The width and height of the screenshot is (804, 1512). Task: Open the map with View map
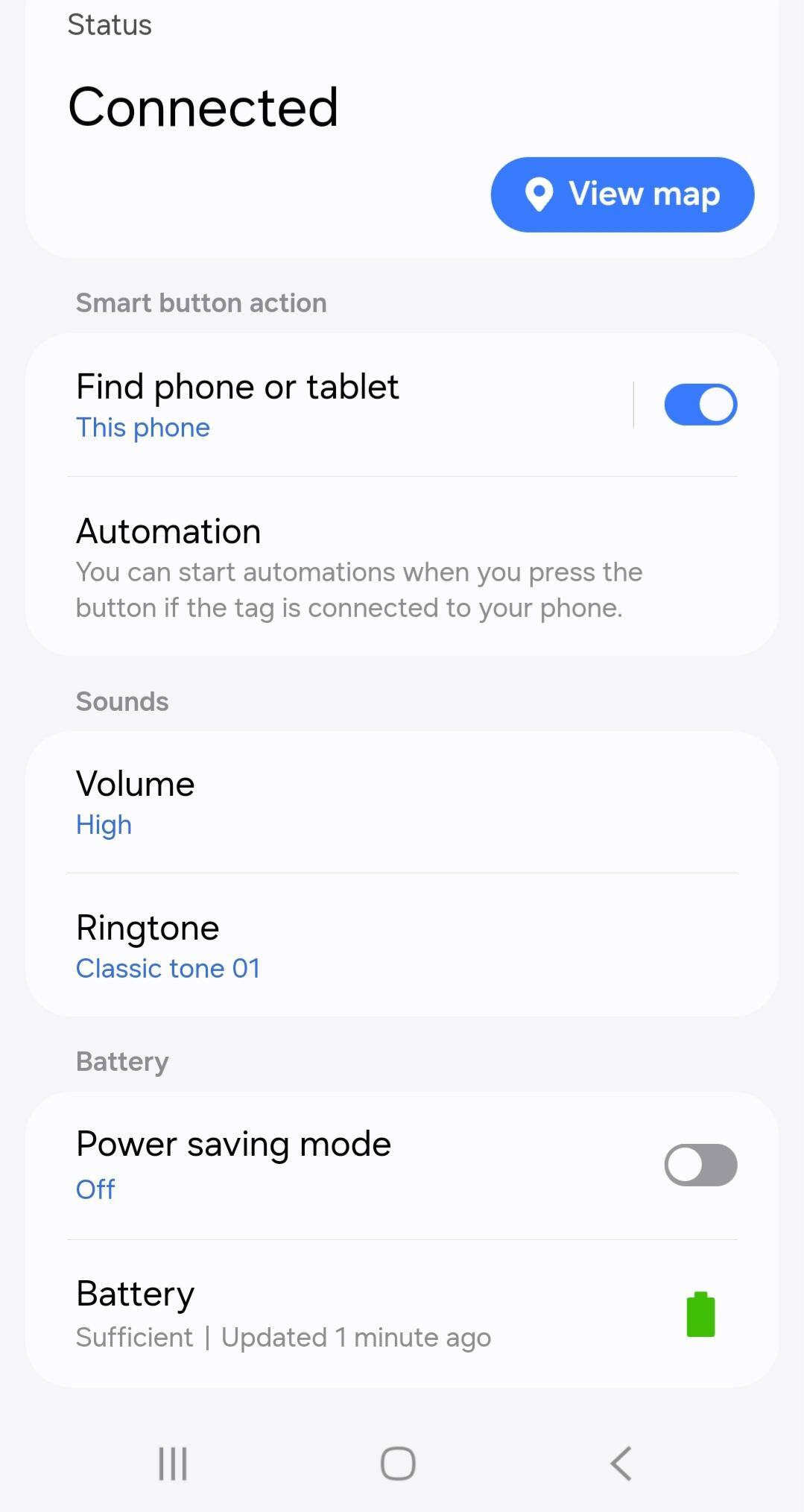(622, 194)
